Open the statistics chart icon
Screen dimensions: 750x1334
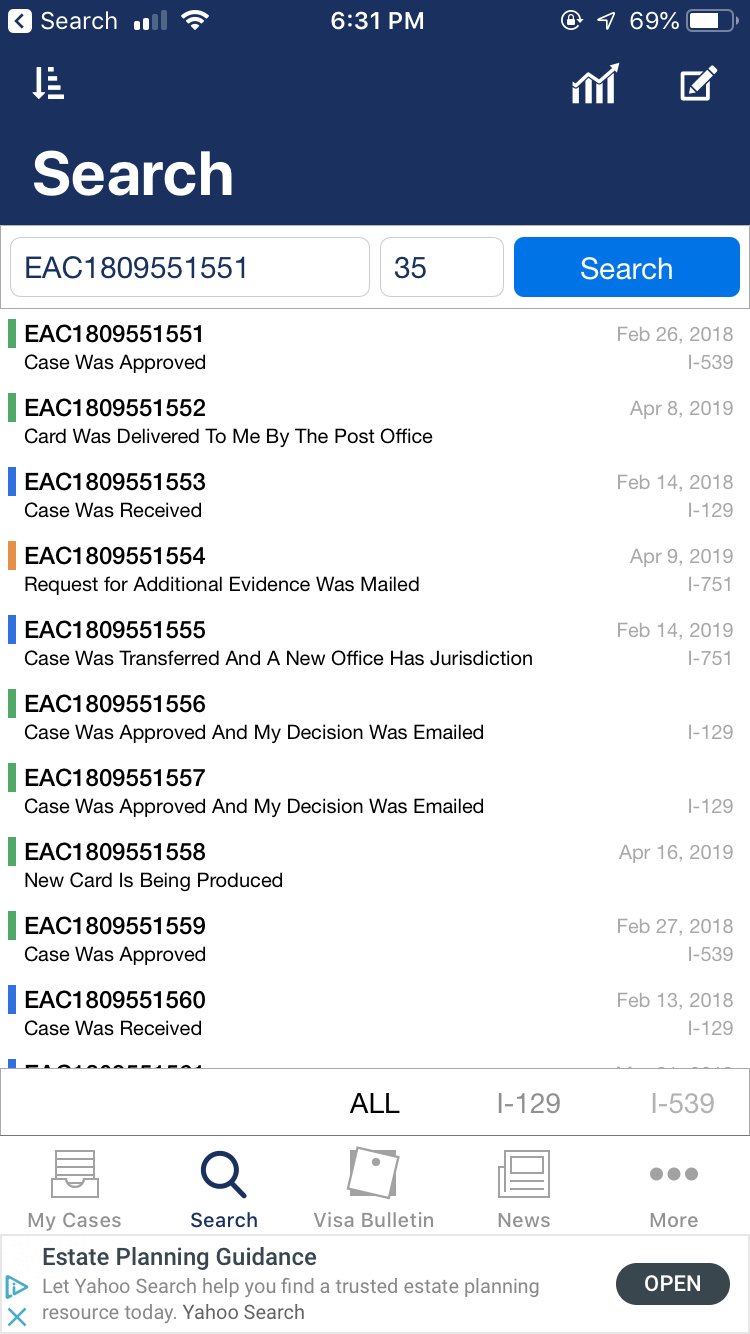click(595, 84)
